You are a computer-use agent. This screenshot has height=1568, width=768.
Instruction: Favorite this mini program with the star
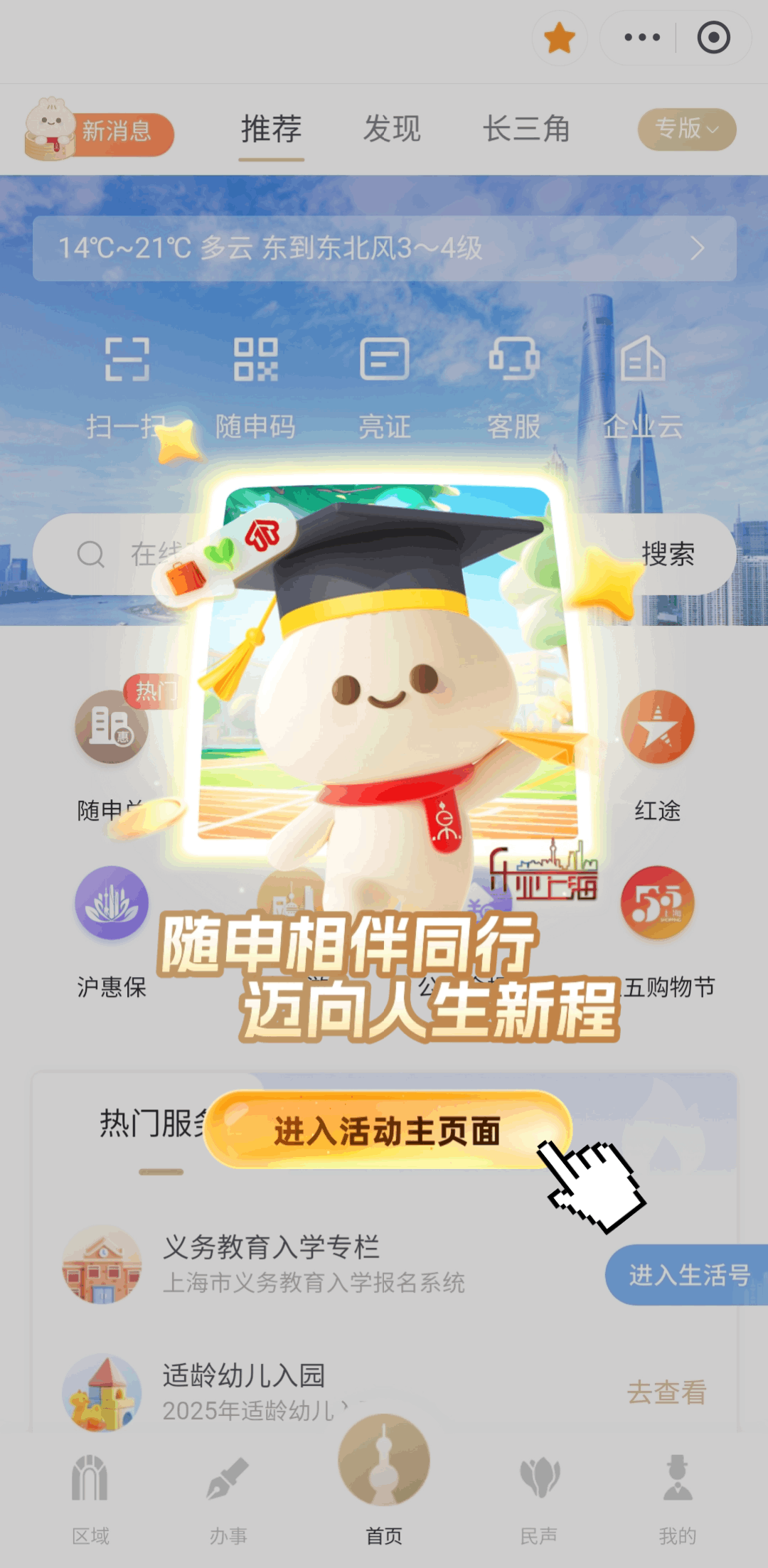coord(560,38)
